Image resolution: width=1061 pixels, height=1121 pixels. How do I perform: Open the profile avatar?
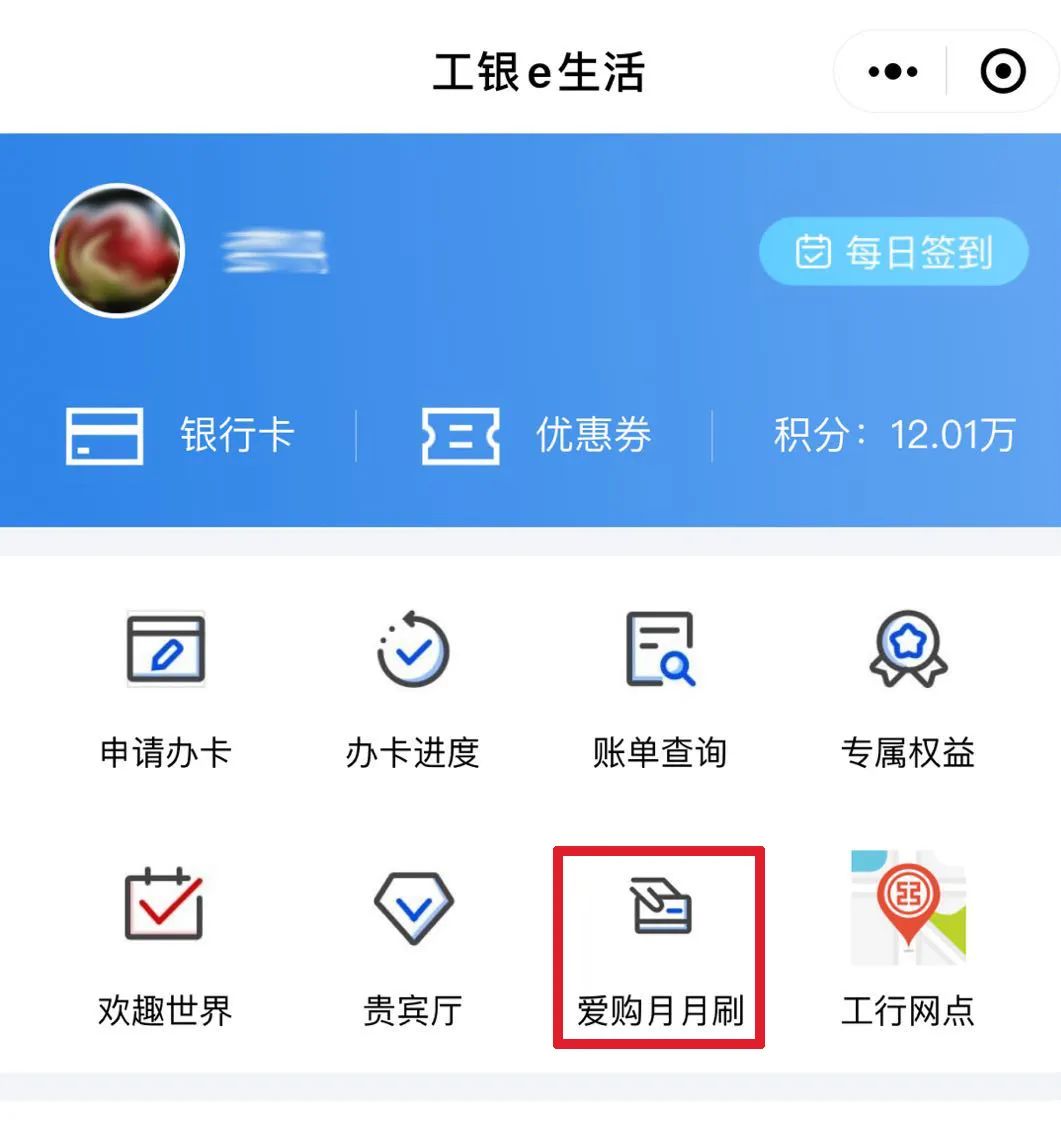coord(117,250)
